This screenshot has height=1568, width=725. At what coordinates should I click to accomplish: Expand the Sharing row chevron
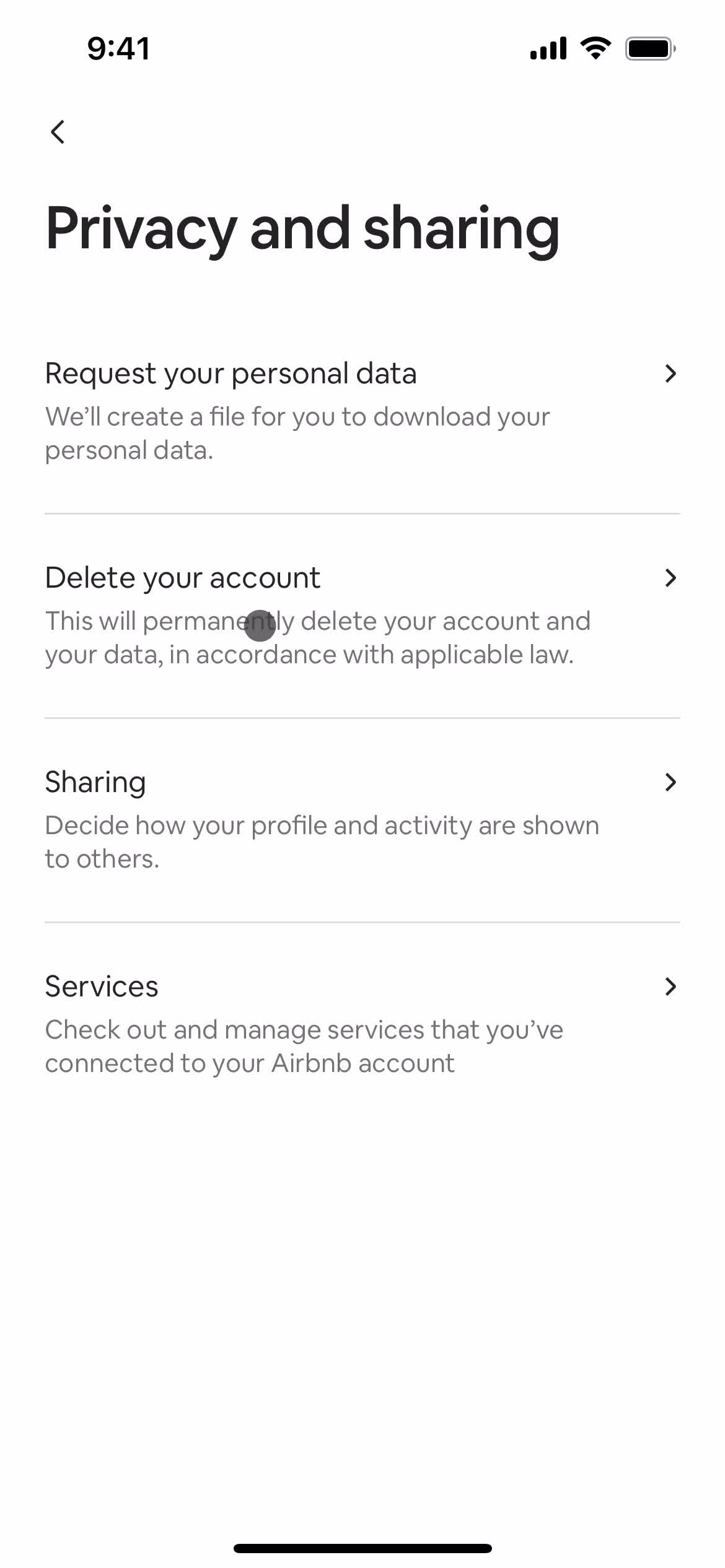coord(671,782)
